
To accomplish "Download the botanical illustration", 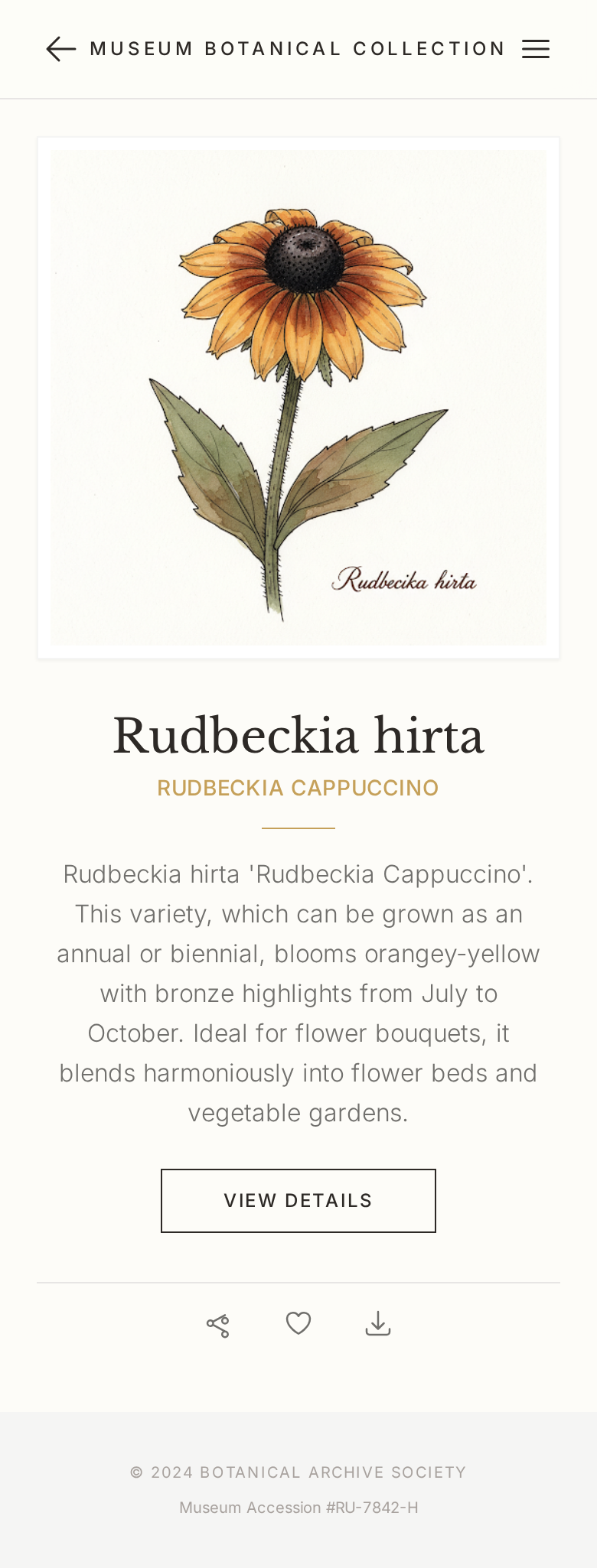I will [x=378, y=1324].
